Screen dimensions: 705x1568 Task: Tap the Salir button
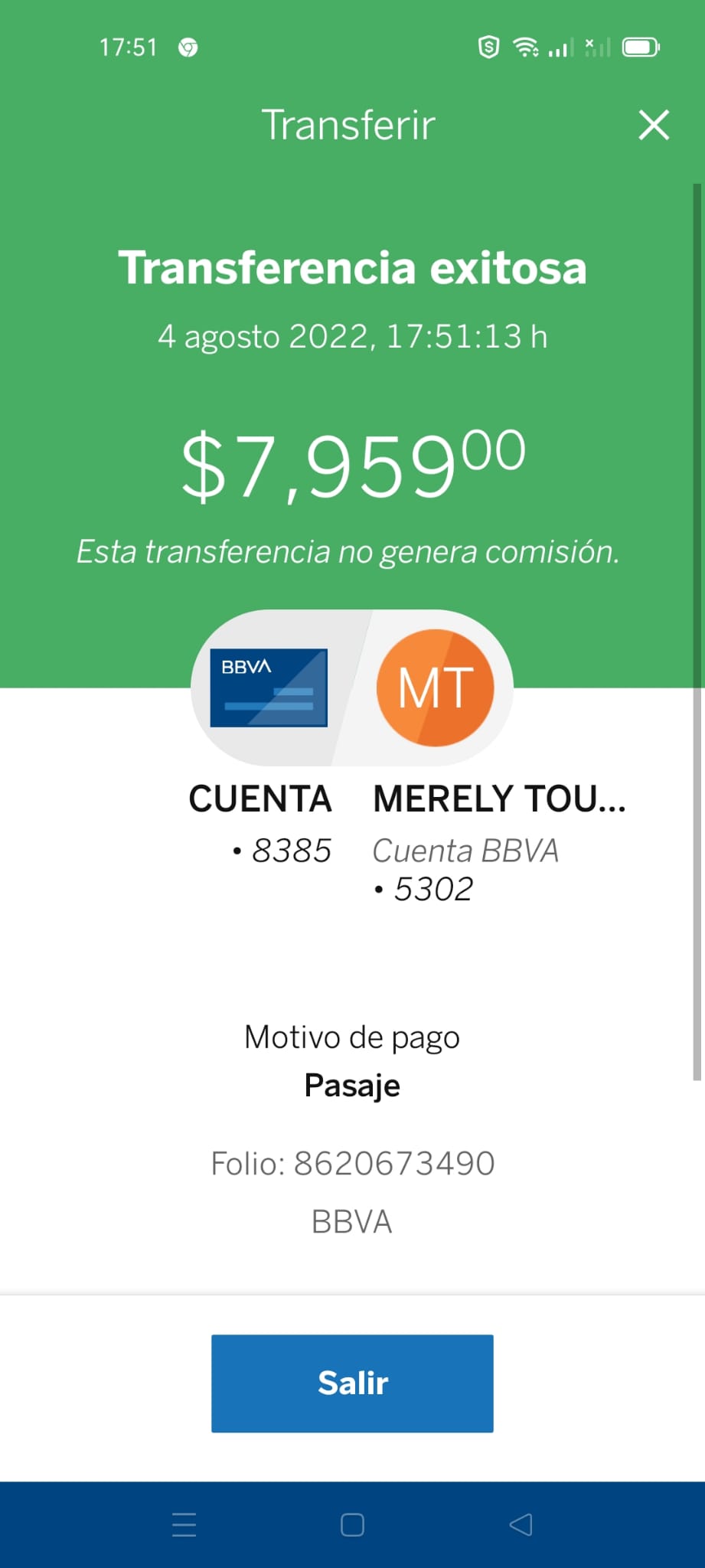coord(352,1383)
